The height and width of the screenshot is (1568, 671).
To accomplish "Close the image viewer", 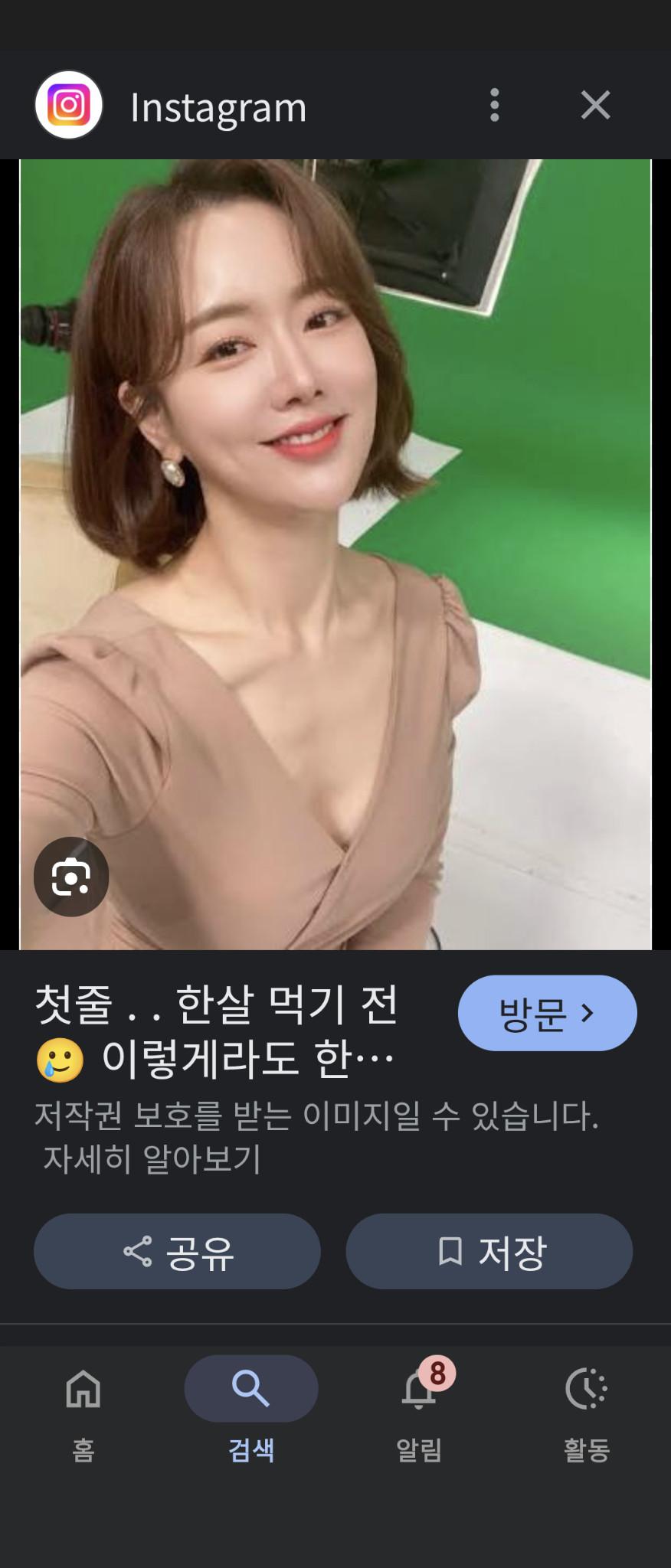I will tap(595, 105).
